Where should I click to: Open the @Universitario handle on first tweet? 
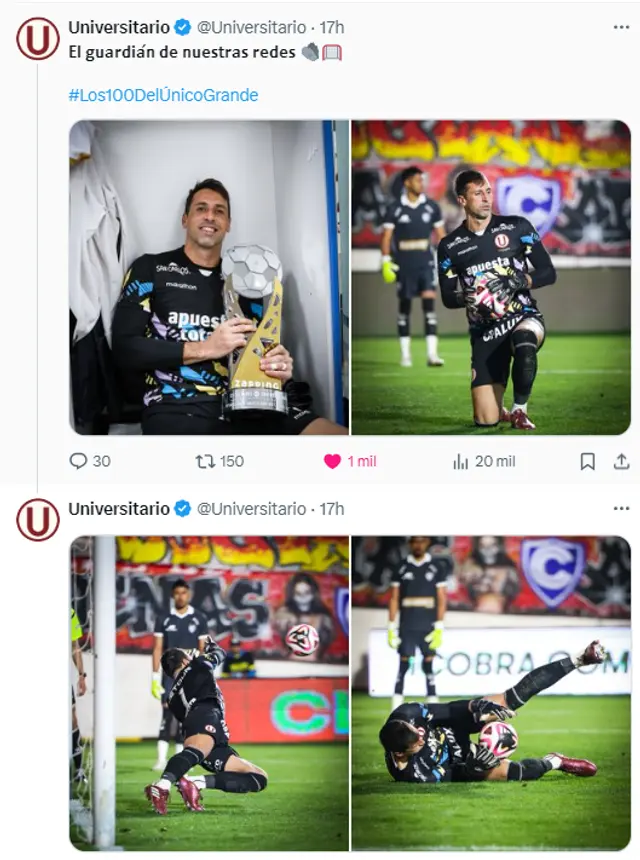(252, 27)
